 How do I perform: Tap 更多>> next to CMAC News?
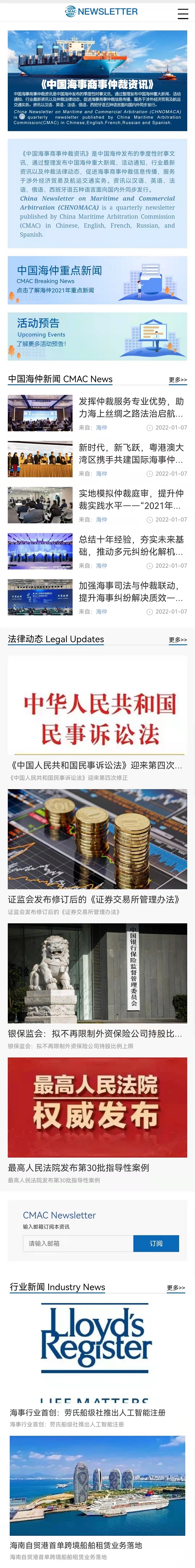177,380
